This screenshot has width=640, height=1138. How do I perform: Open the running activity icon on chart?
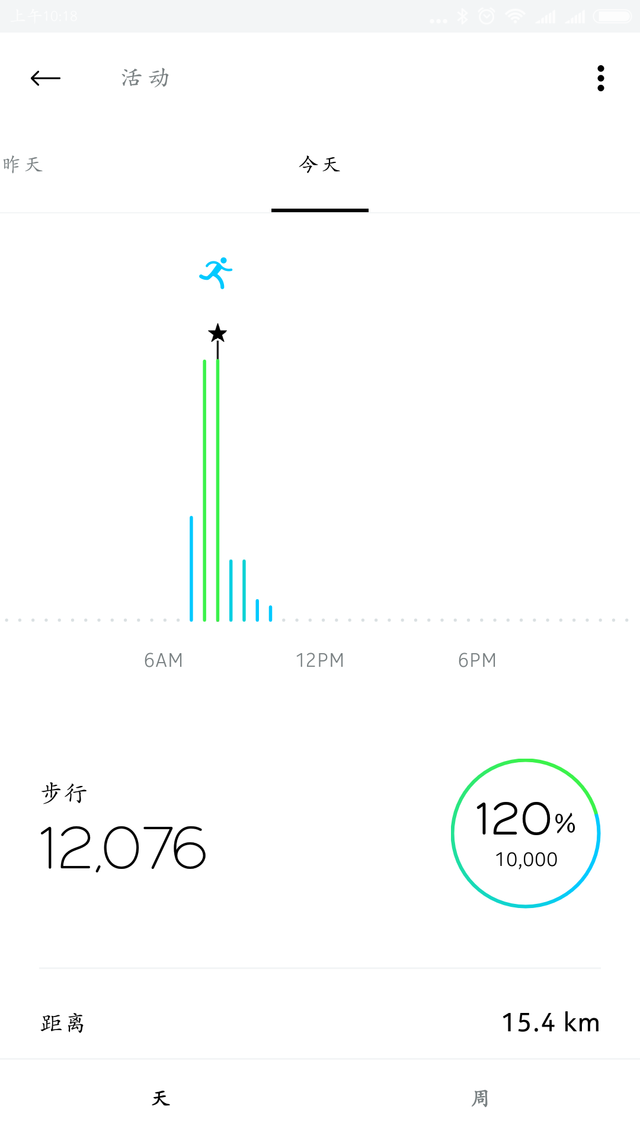click(x=216, y=272)
